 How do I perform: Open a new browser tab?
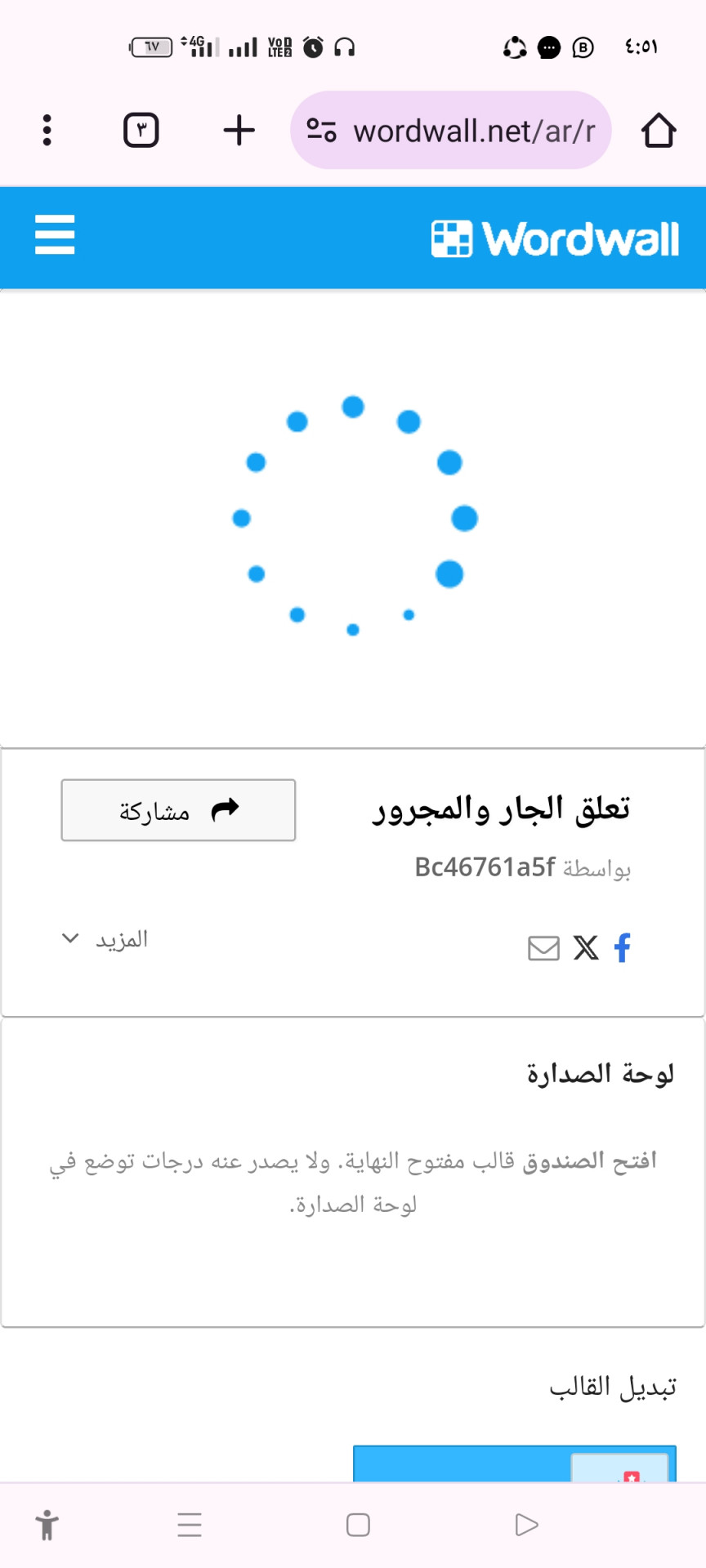pyautogui.click(x=239, y=130)
